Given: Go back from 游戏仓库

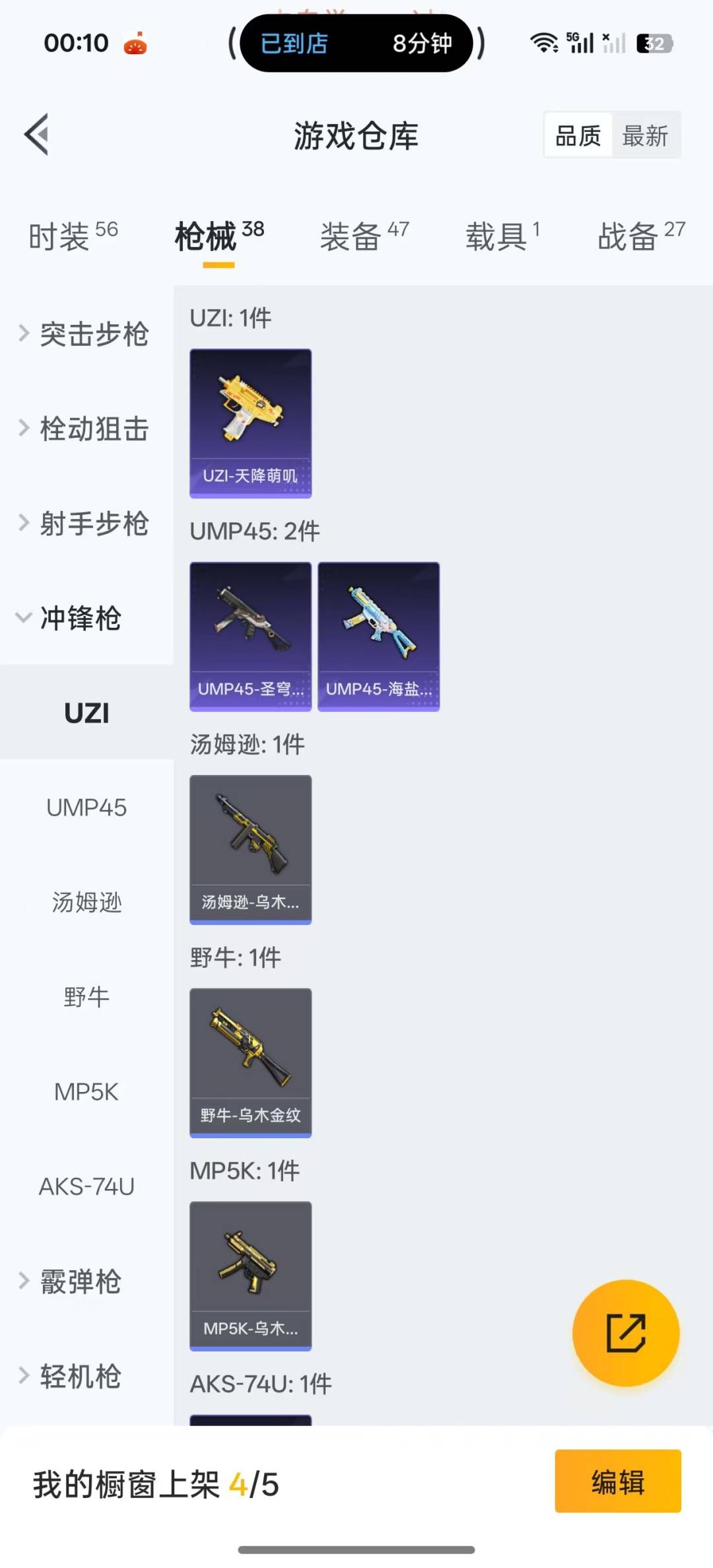Looking at the screenshot, I should (x=37, y=135).
